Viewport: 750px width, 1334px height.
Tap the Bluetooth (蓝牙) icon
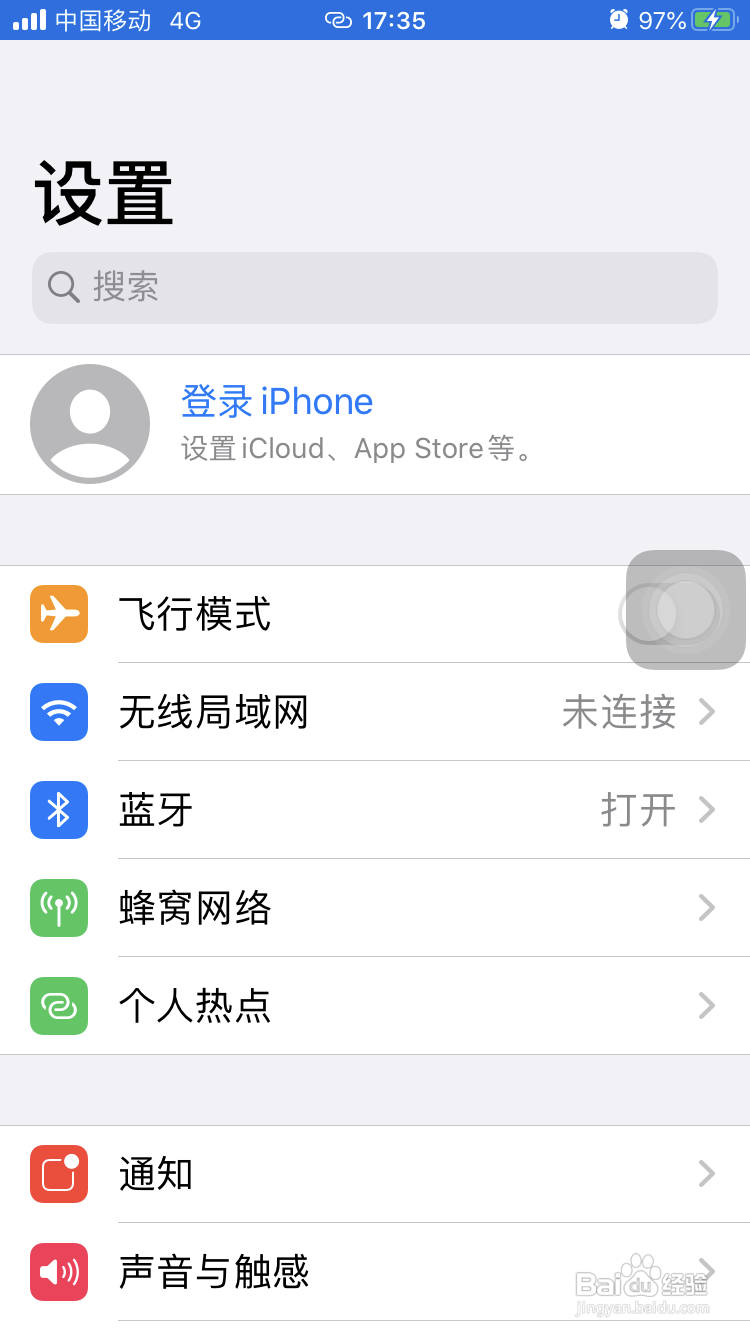point(59,810)
